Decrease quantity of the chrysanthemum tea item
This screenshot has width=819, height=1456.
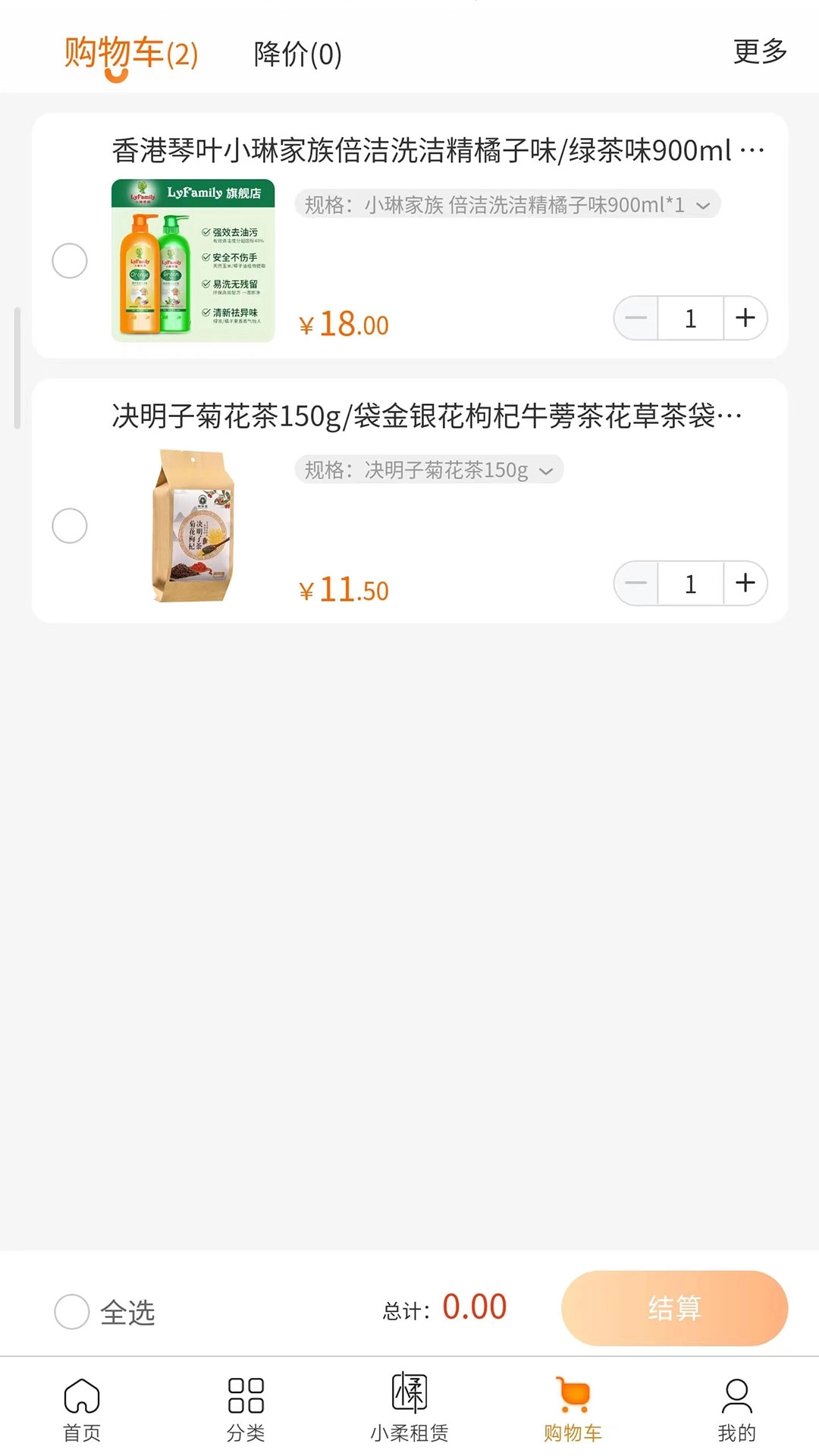point(635,583)
